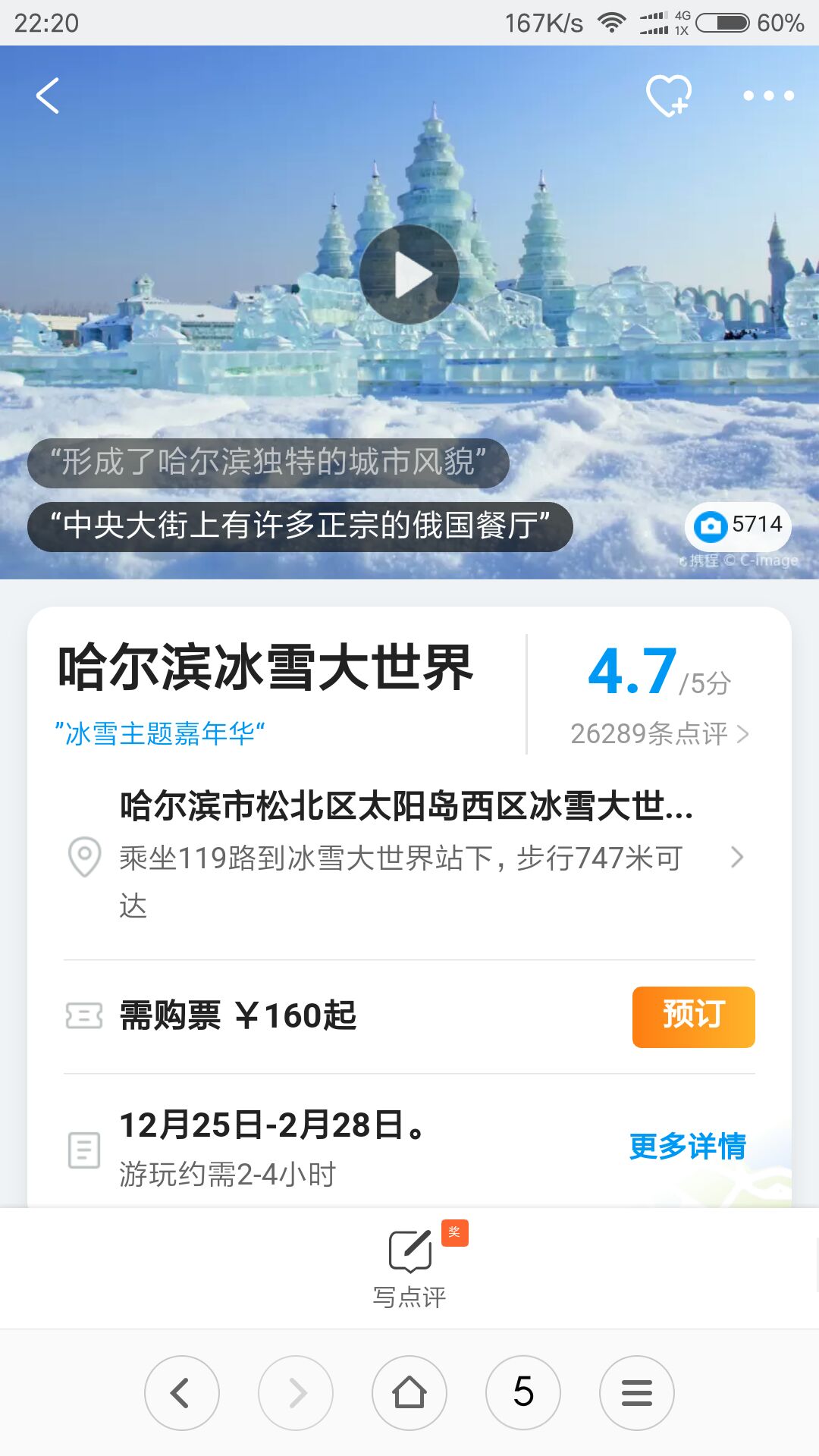Image resolution: width=819 pixels, height=1456 pixels.
Task: Open 更多详情 for opening hours
Action: (687, 1146)
